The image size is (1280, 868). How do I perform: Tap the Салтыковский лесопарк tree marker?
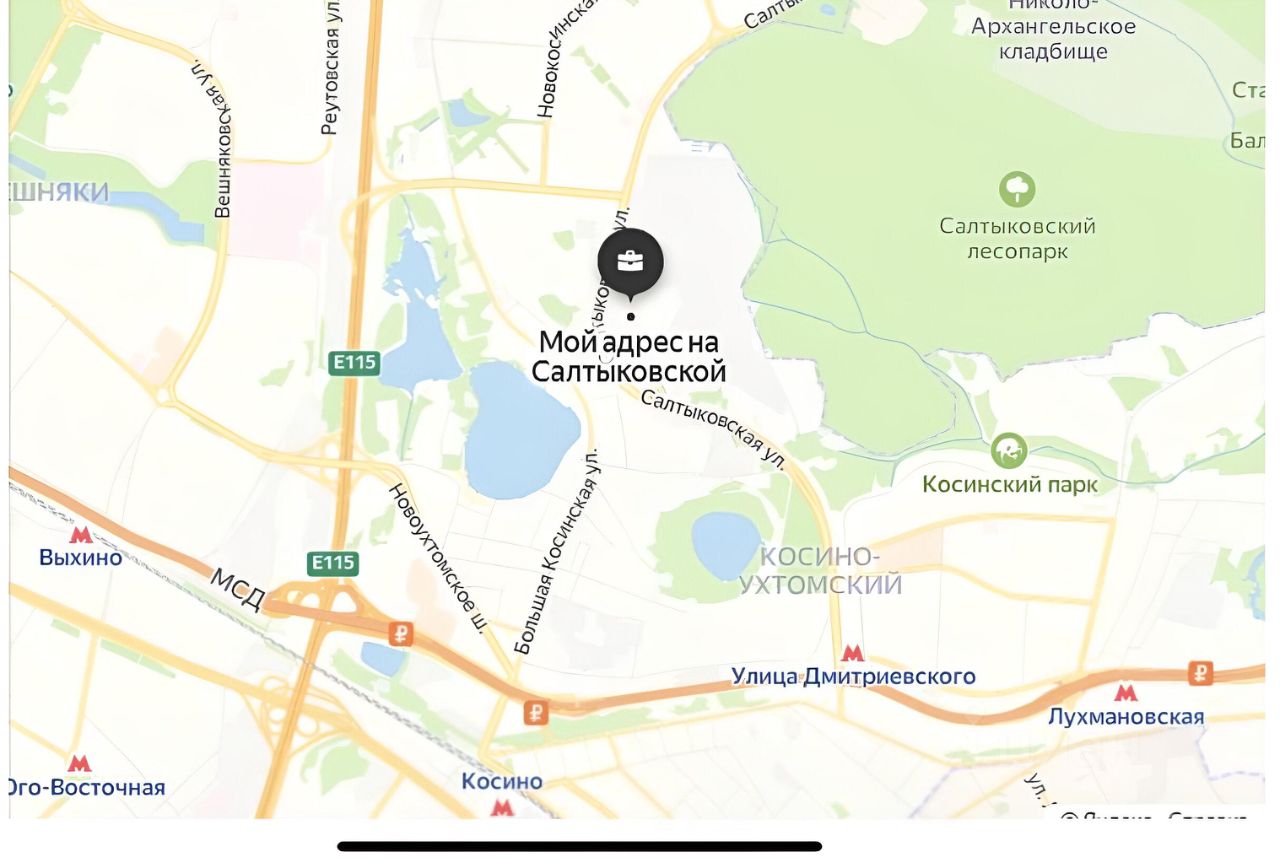[x=1017, y=189]
